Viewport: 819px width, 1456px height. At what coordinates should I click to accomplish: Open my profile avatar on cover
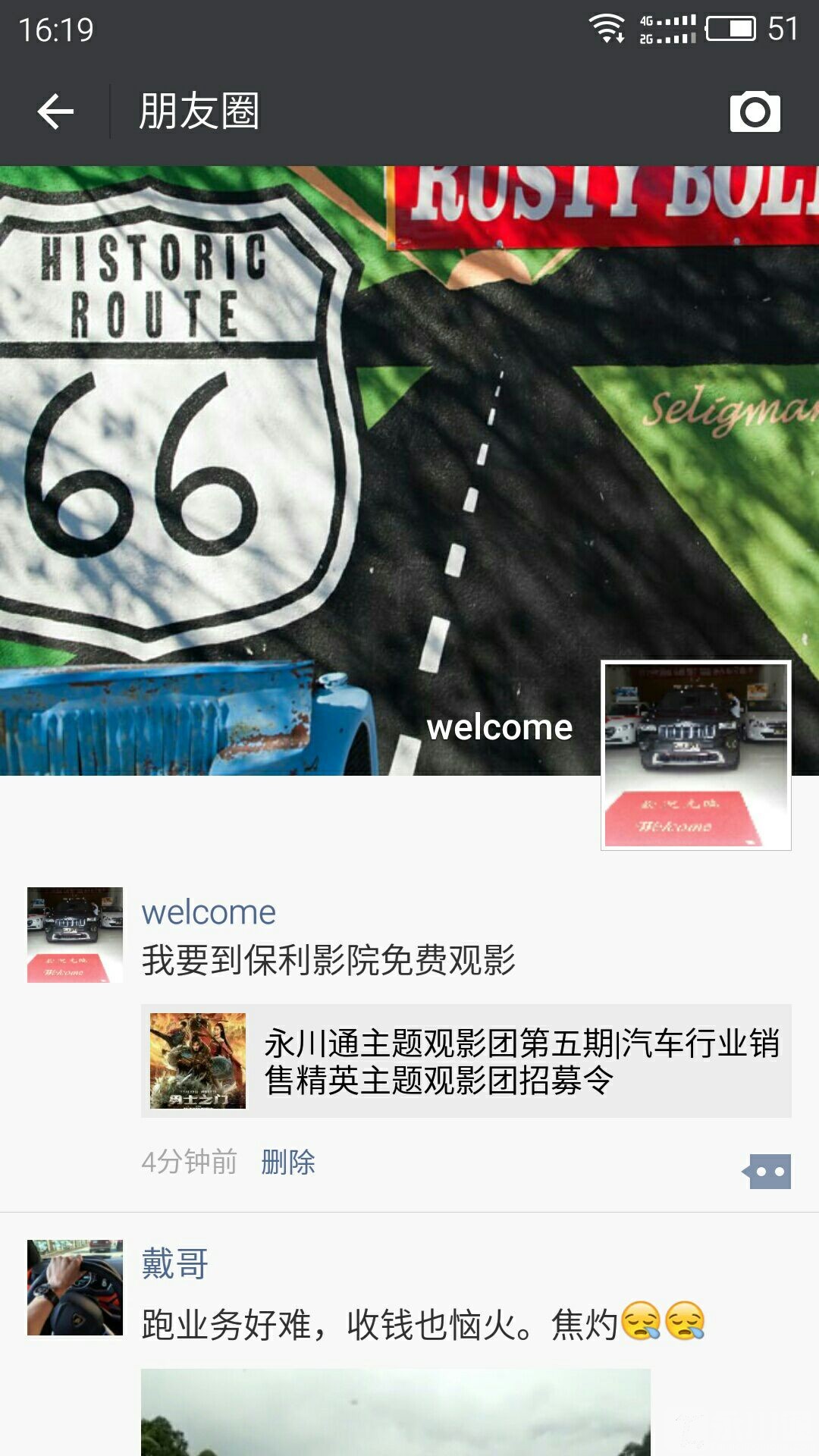point(695,755)
